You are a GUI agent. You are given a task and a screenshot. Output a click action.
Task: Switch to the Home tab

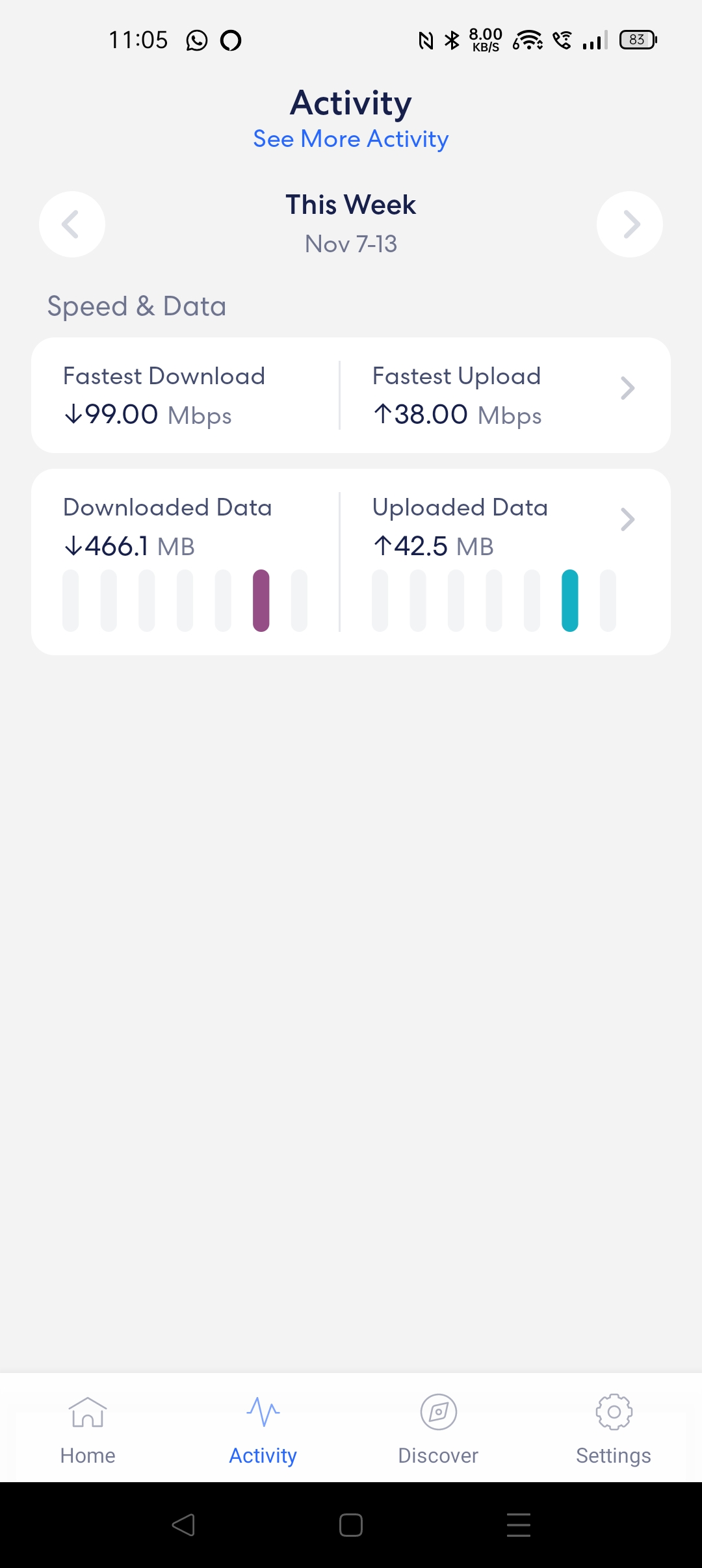pyautogui.click(x=88, y=1429)
